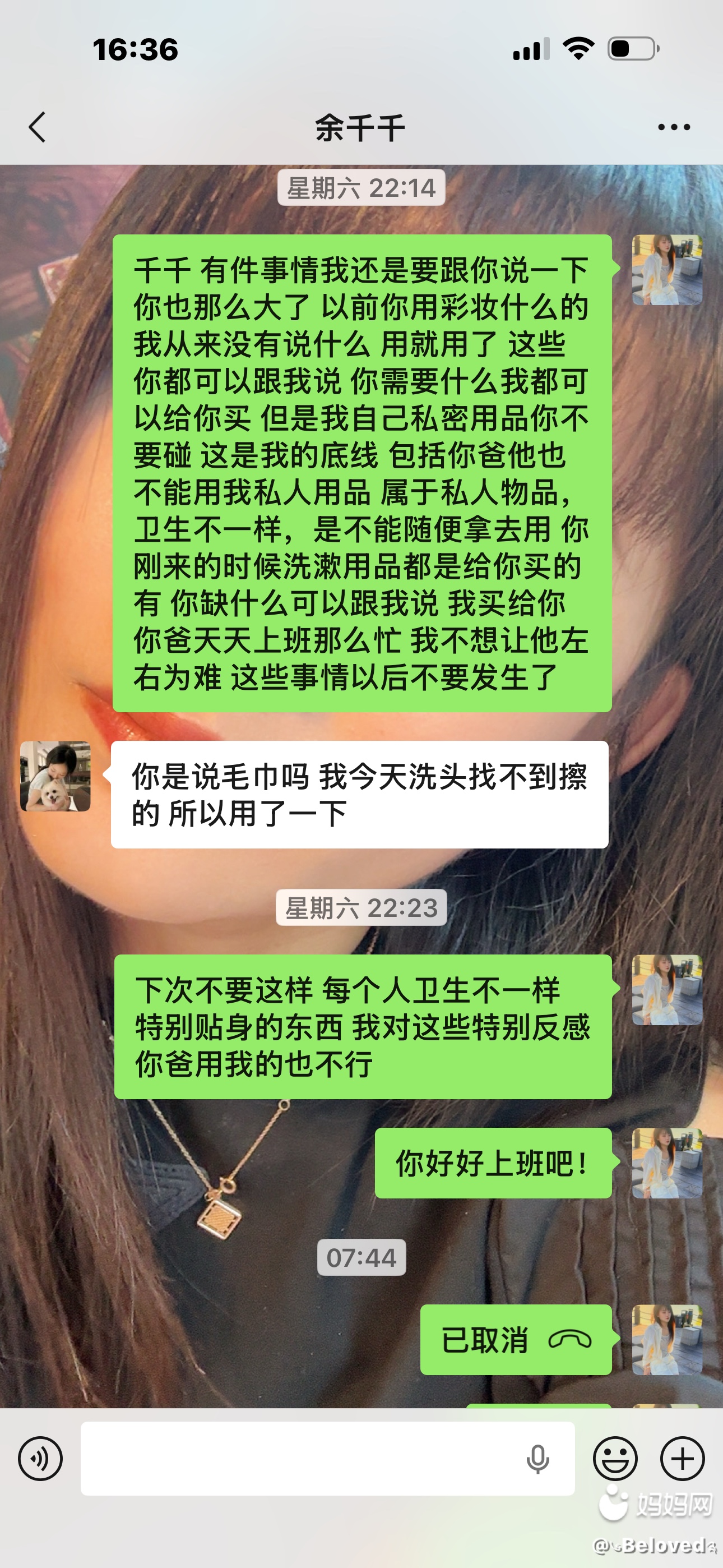Open the plus attachments menu
Image resolution: width=723 pixels, height=1568 pixels.
coord(682,1459)
